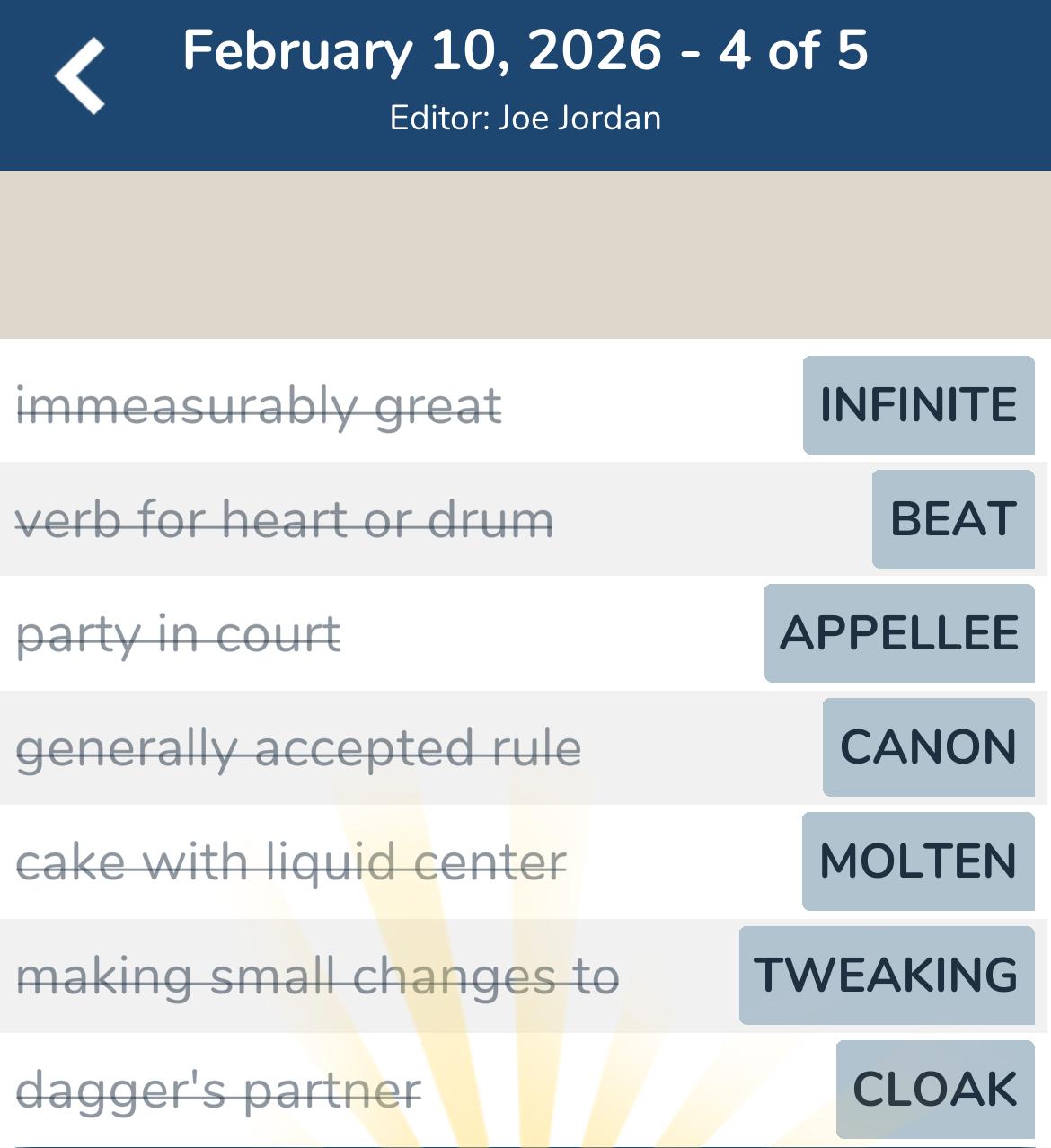Click the 'Editor: Joe Jordan' label
The width and height of the screenshot is (1051, 1148).
click(x=525, y=117)
